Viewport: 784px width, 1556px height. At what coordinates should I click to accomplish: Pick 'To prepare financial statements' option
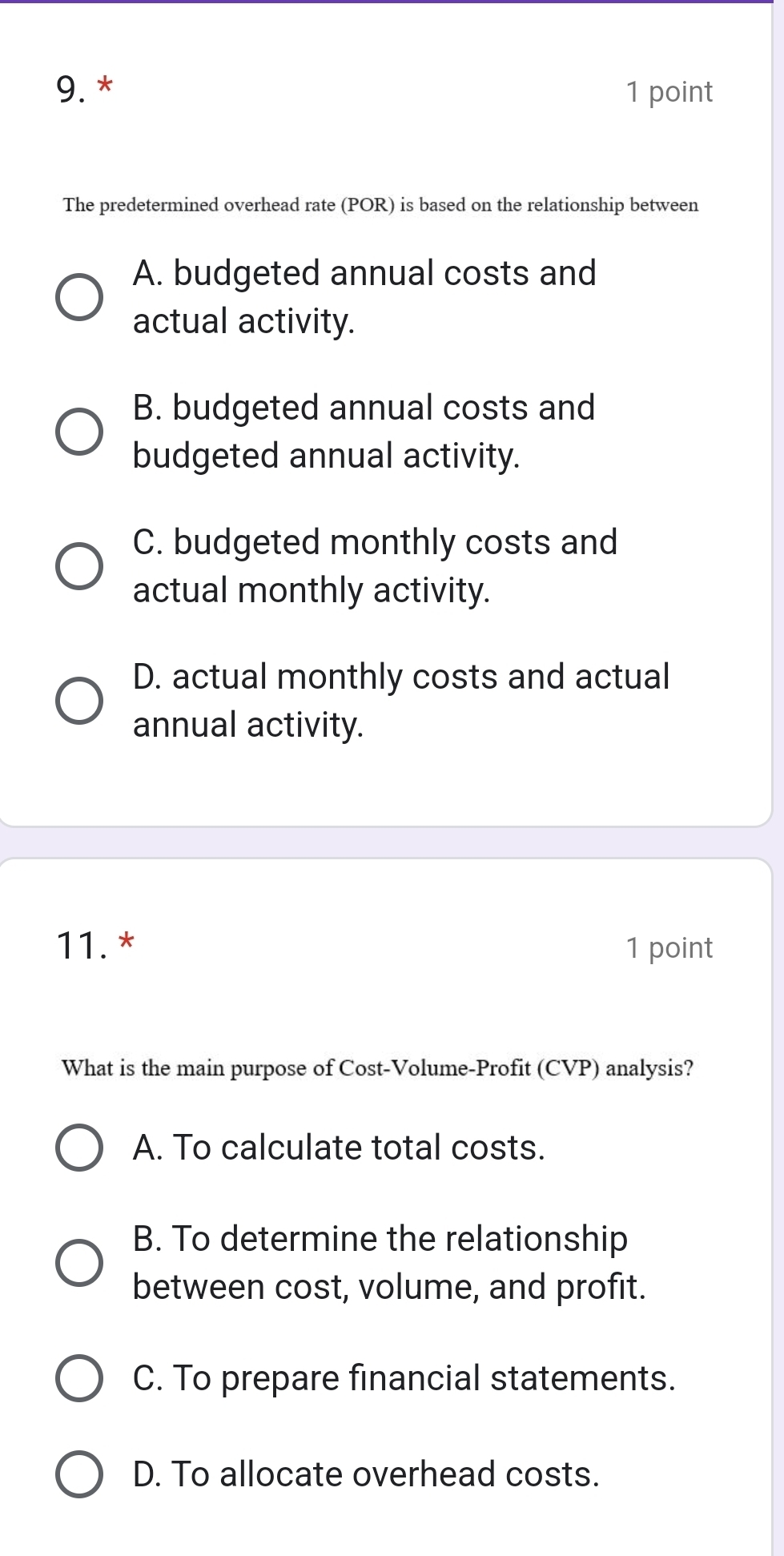tap(78, 1378)
